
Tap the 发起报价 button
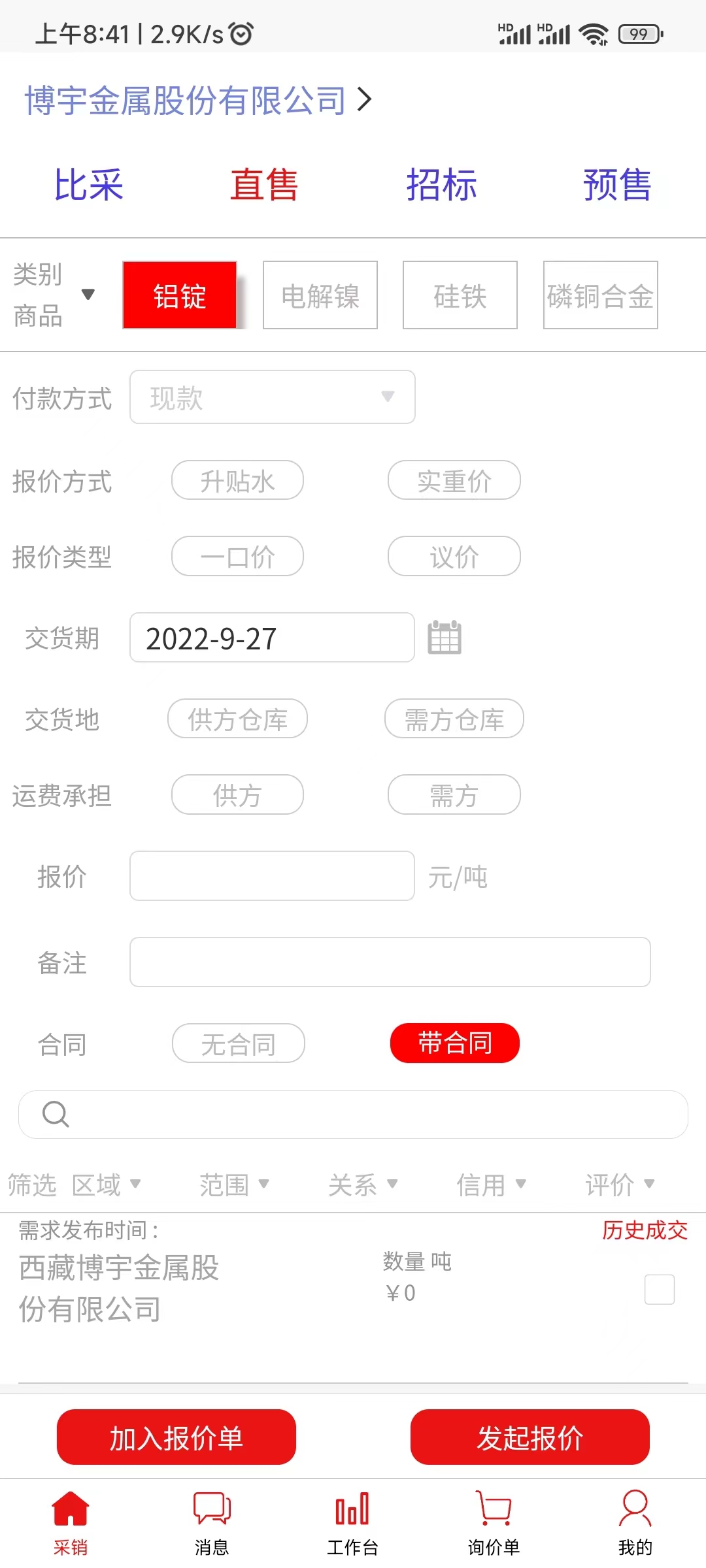pyautogui.click(x=529, y=1437)
